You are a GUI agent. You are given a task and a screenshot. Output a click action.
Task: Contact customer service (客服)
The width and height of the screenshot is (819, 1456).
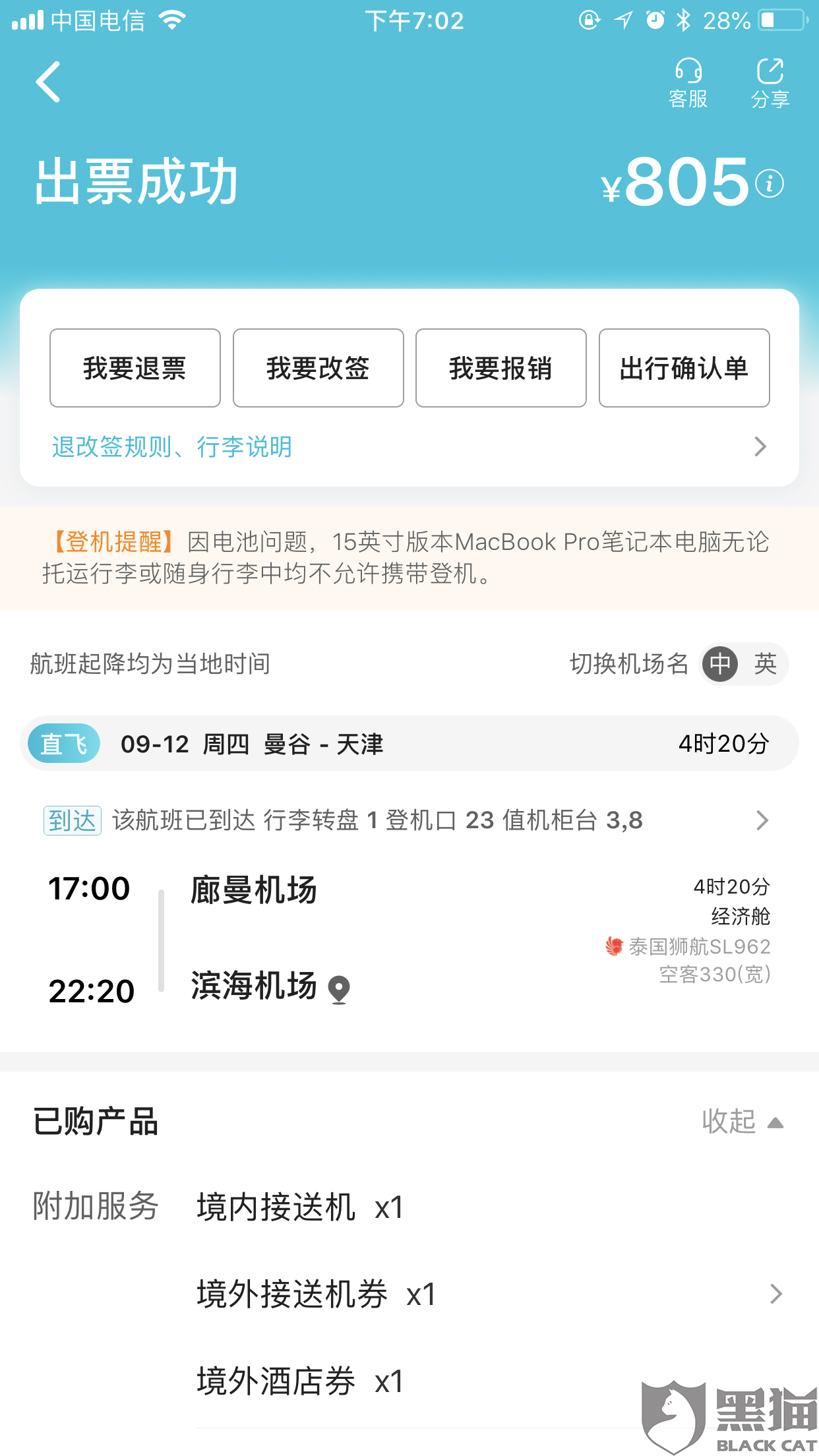(x=688, y=83)
